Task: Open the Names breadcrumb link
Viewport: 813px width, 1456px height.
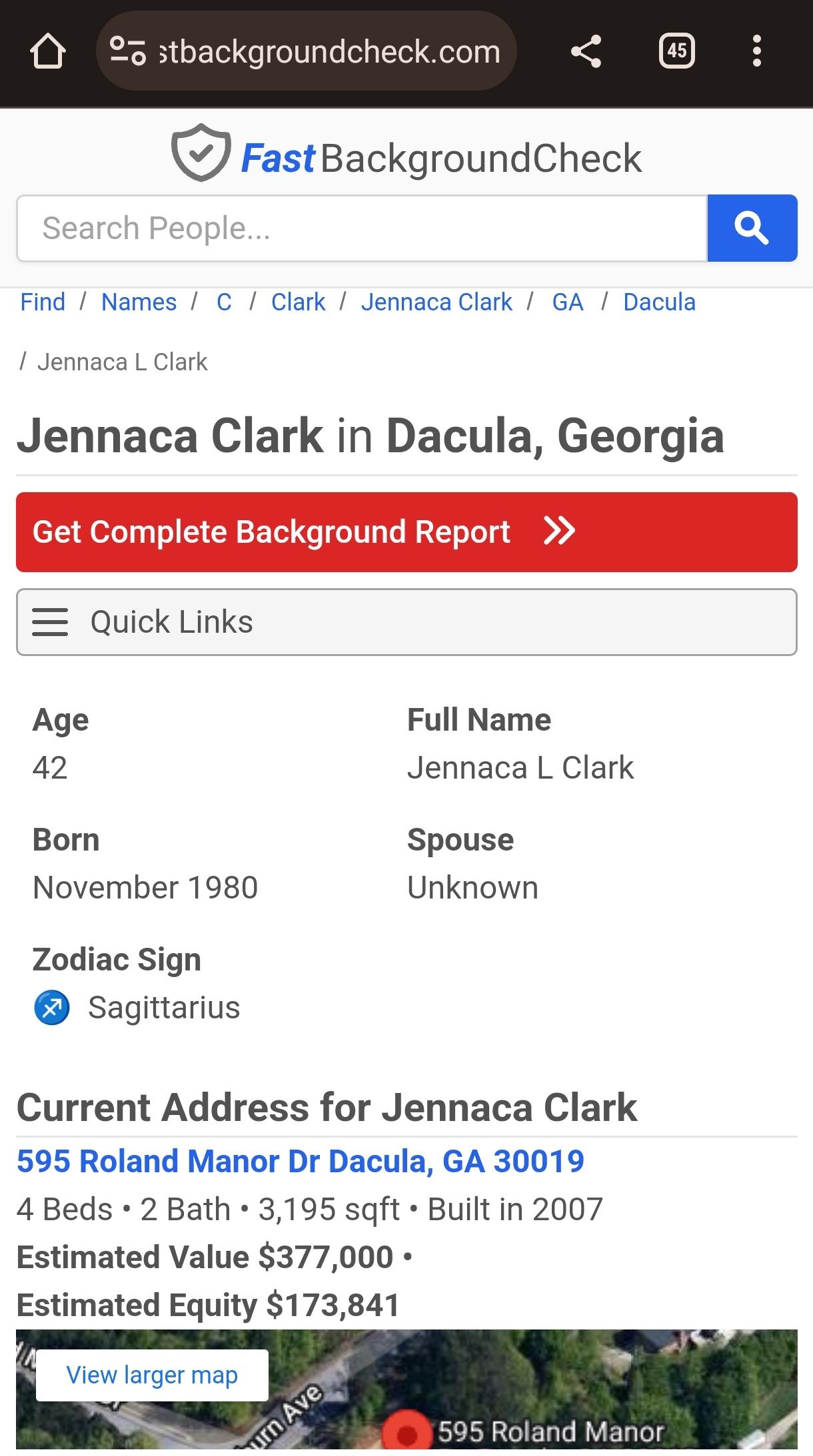Action: click(x=139, y=302)
